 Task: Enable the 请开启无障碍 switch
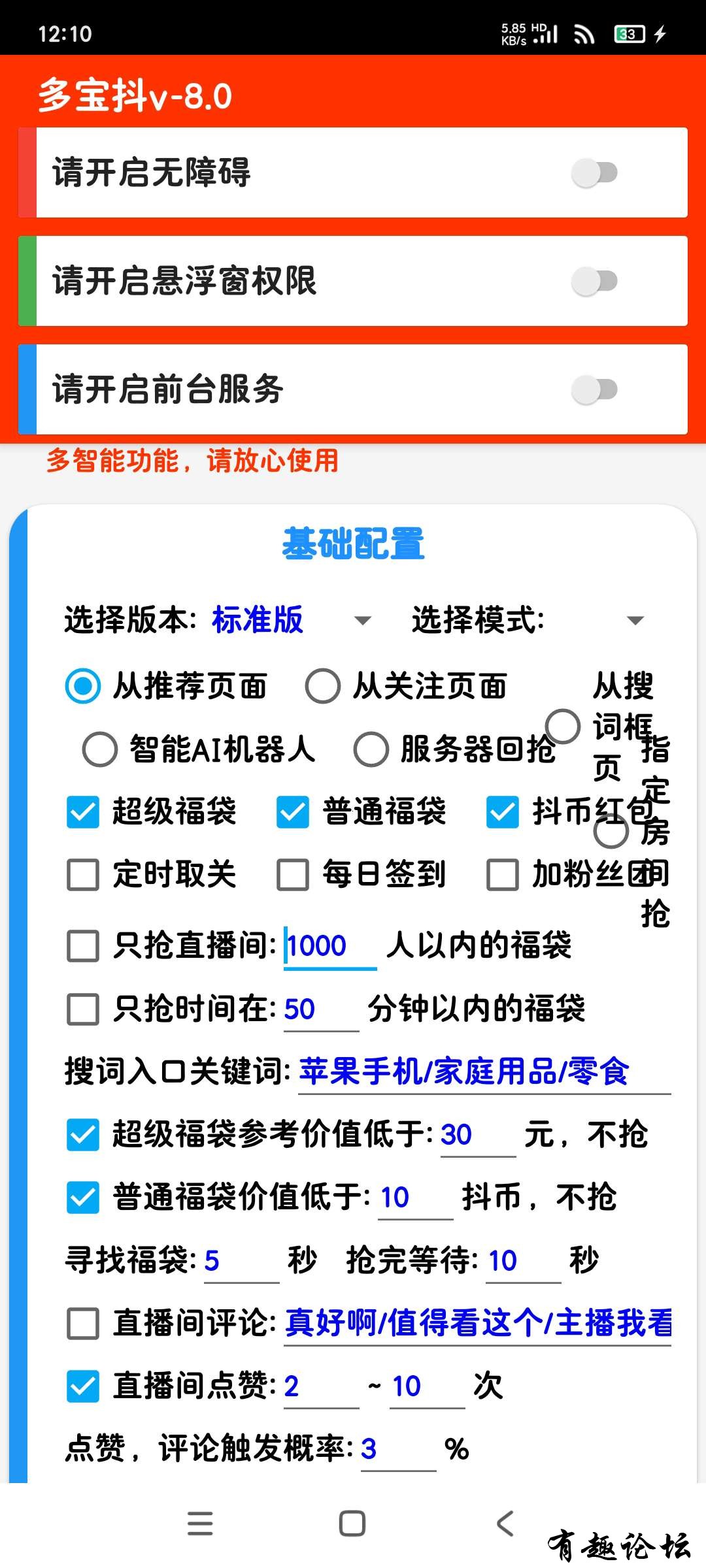594,173
